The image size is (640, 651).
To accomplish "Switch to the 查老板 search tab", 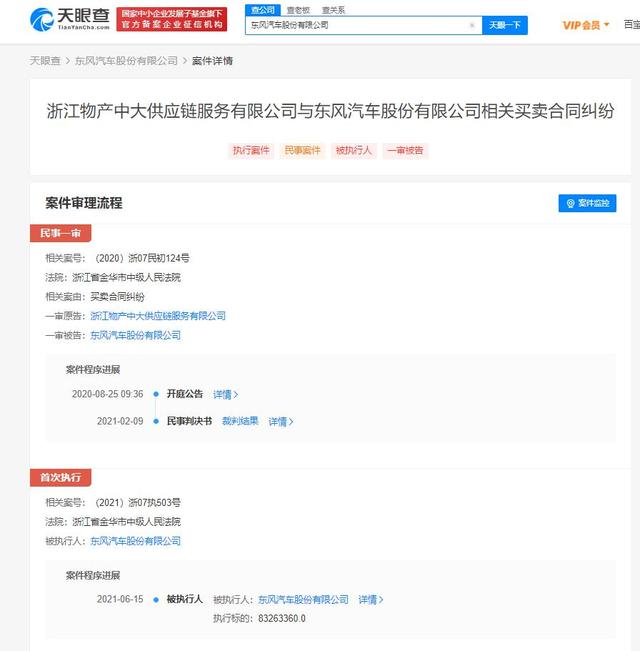I will pyautogui.click(x=298, y=9).
